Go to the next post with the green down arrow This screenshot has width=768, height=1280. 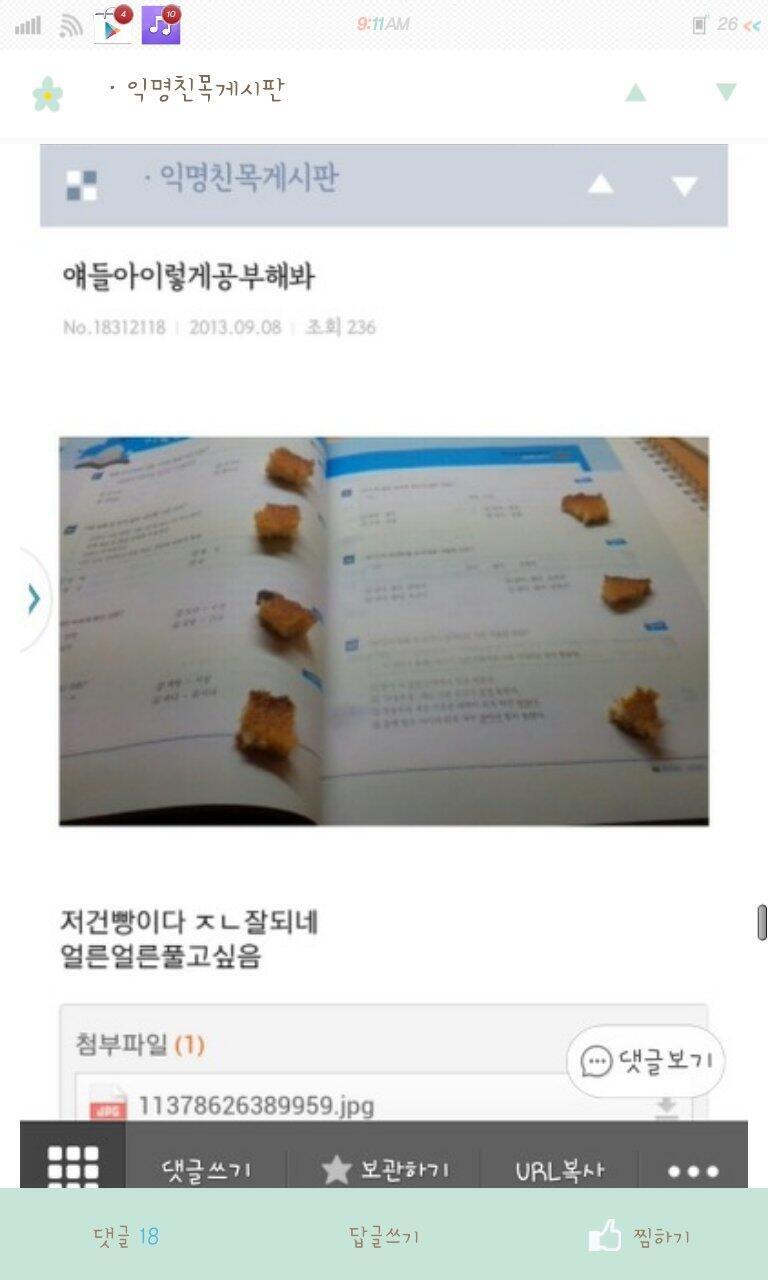click(726, 93)
